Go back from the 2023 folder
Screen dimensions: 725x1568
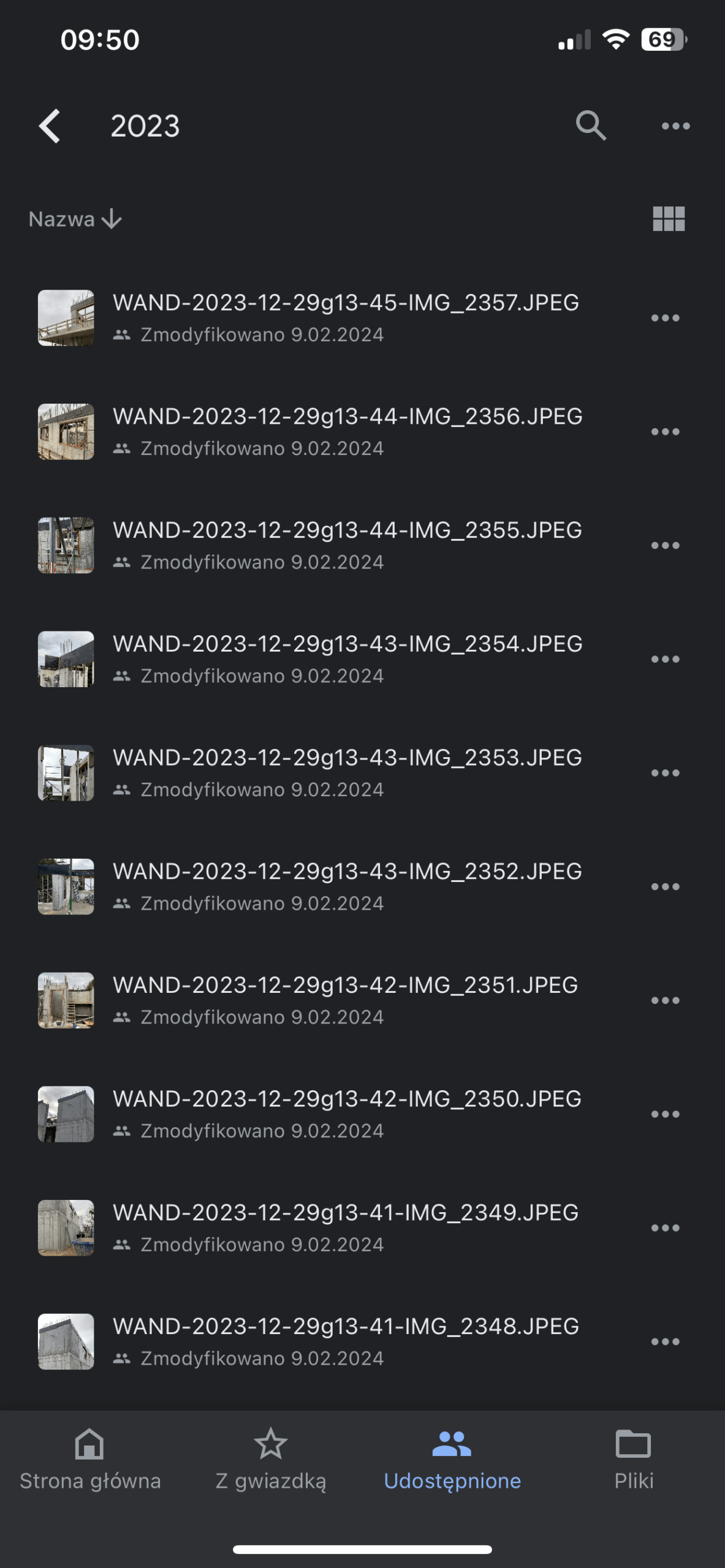(50, 126)
